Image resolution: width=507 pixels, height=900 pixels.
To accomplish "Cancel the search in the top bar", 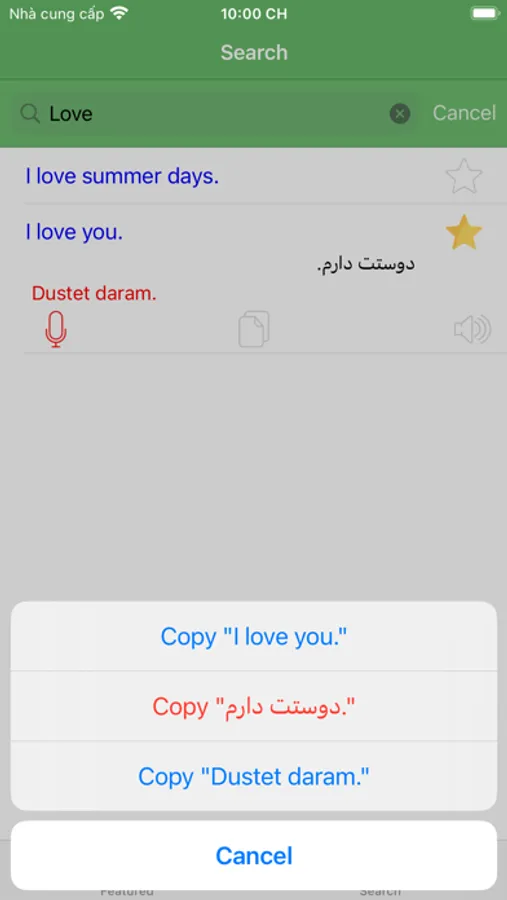I will [464, 113].
